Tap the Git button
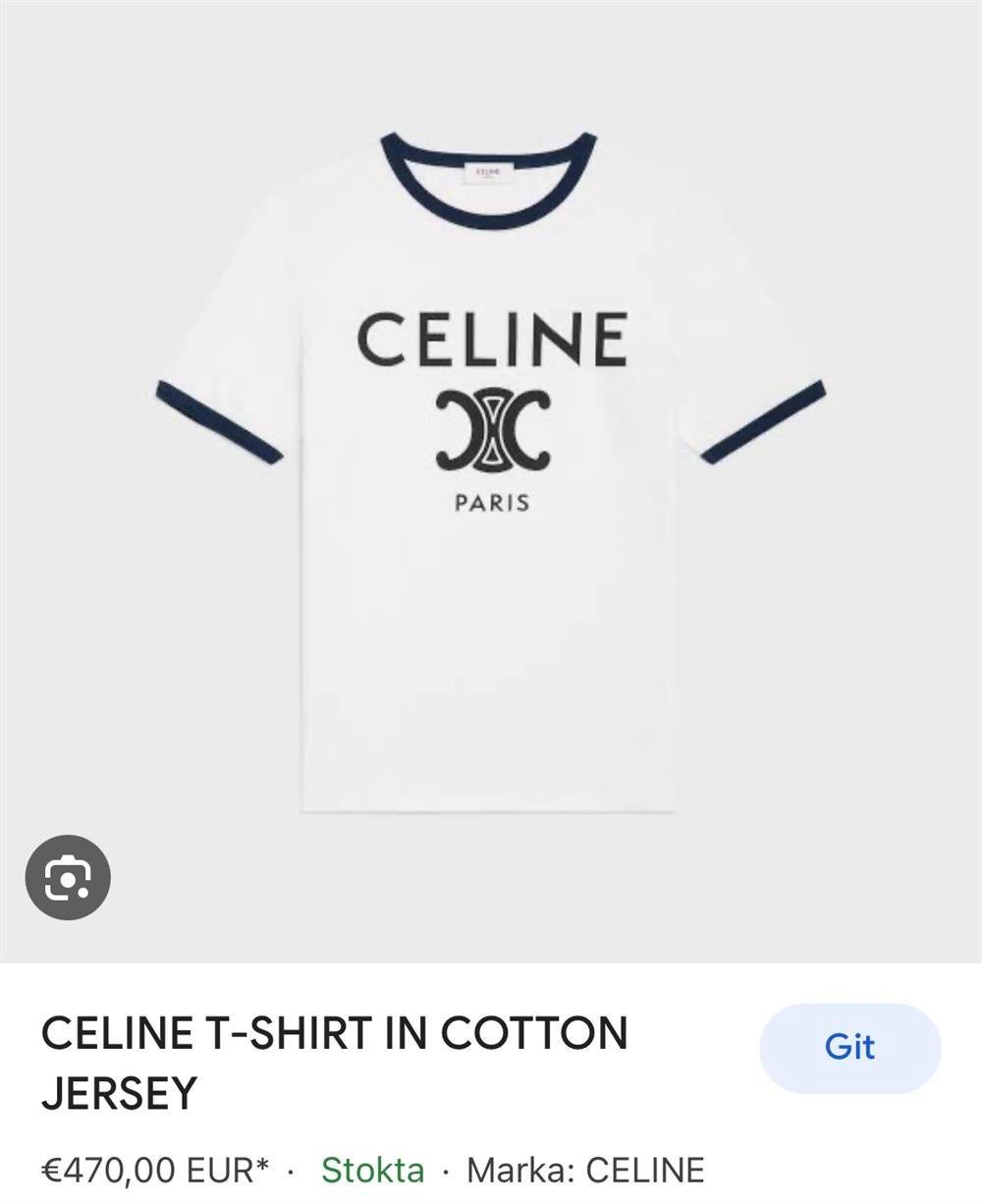The height and width of the screenshot is (1204, 982). point(849,1047)
